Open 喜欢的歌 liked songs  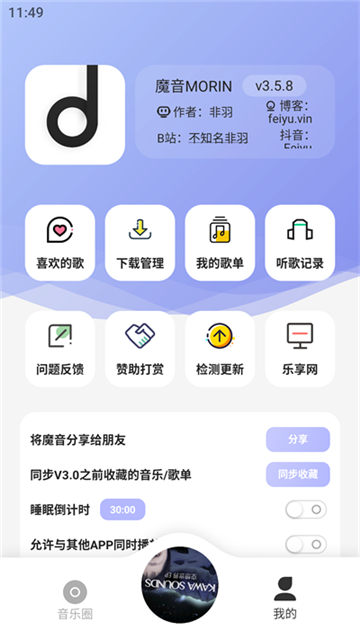(60, 243)
